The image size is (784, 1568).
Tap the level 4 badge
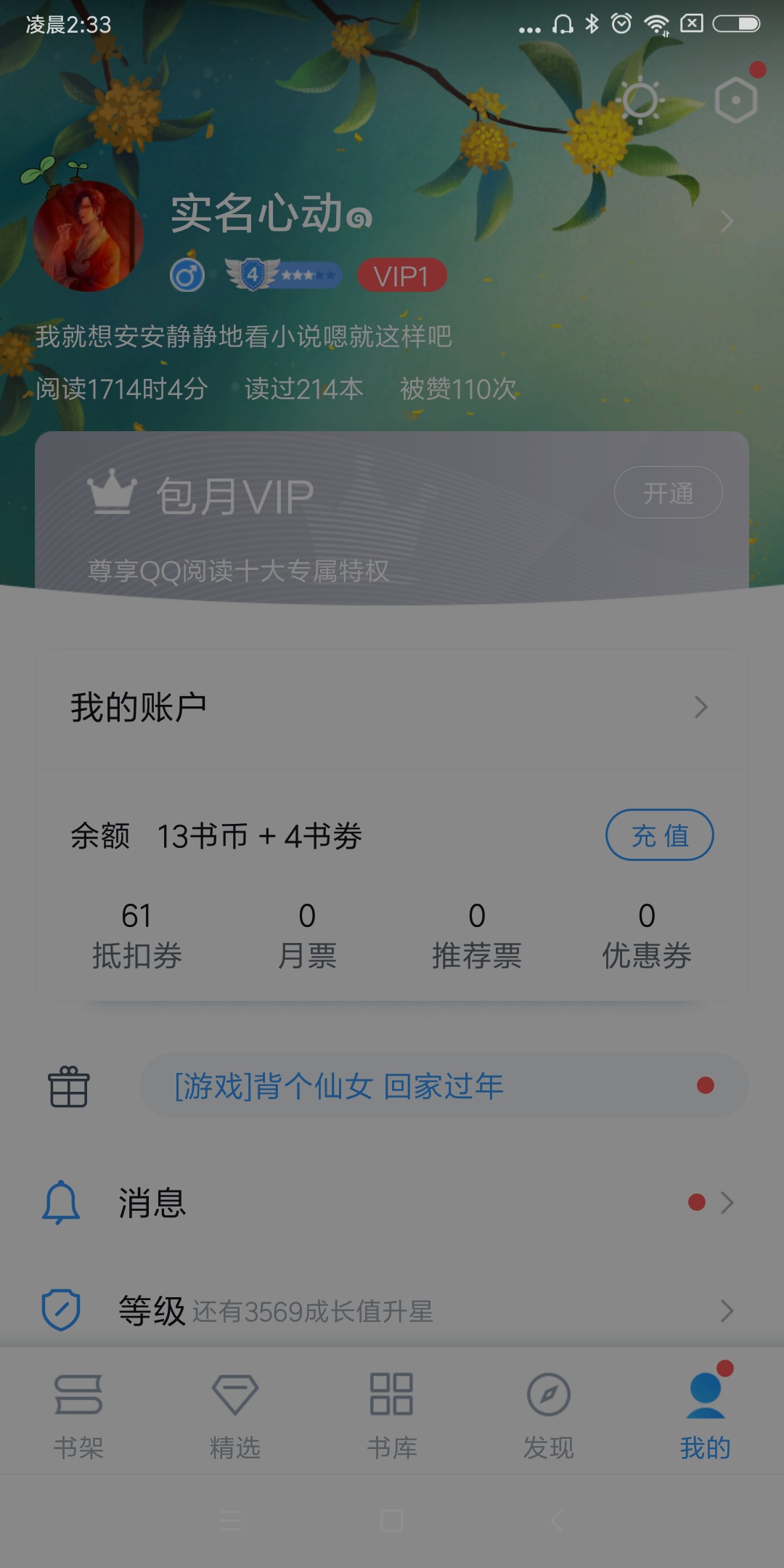click(283, 275)
